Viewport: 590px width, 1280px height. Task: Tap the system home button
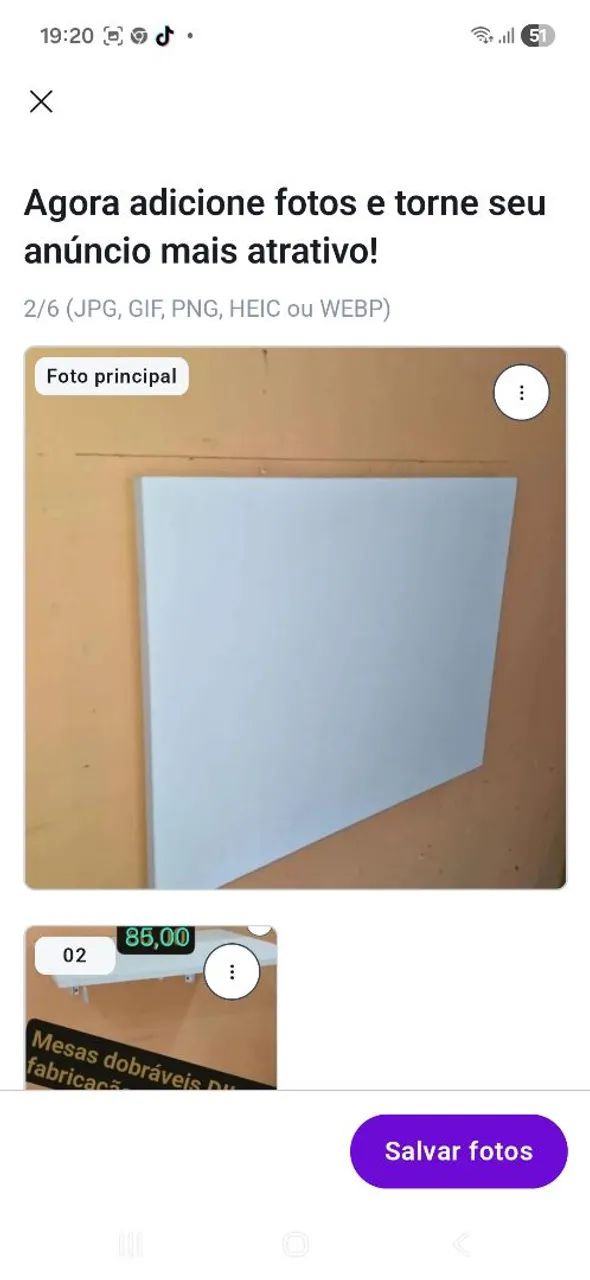click(x=295, y=1243)
